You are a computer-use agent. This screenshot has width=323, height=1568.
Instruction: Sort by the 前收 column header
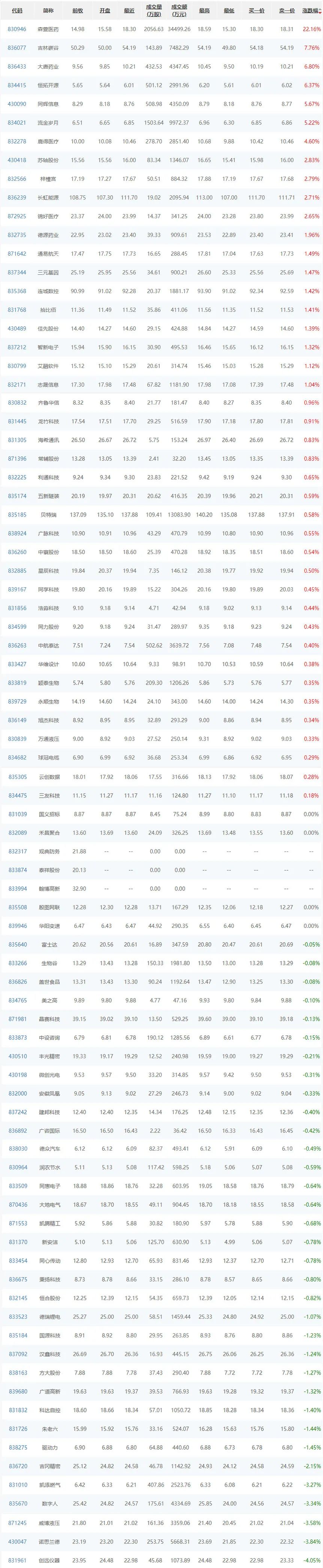pos(78,10)
